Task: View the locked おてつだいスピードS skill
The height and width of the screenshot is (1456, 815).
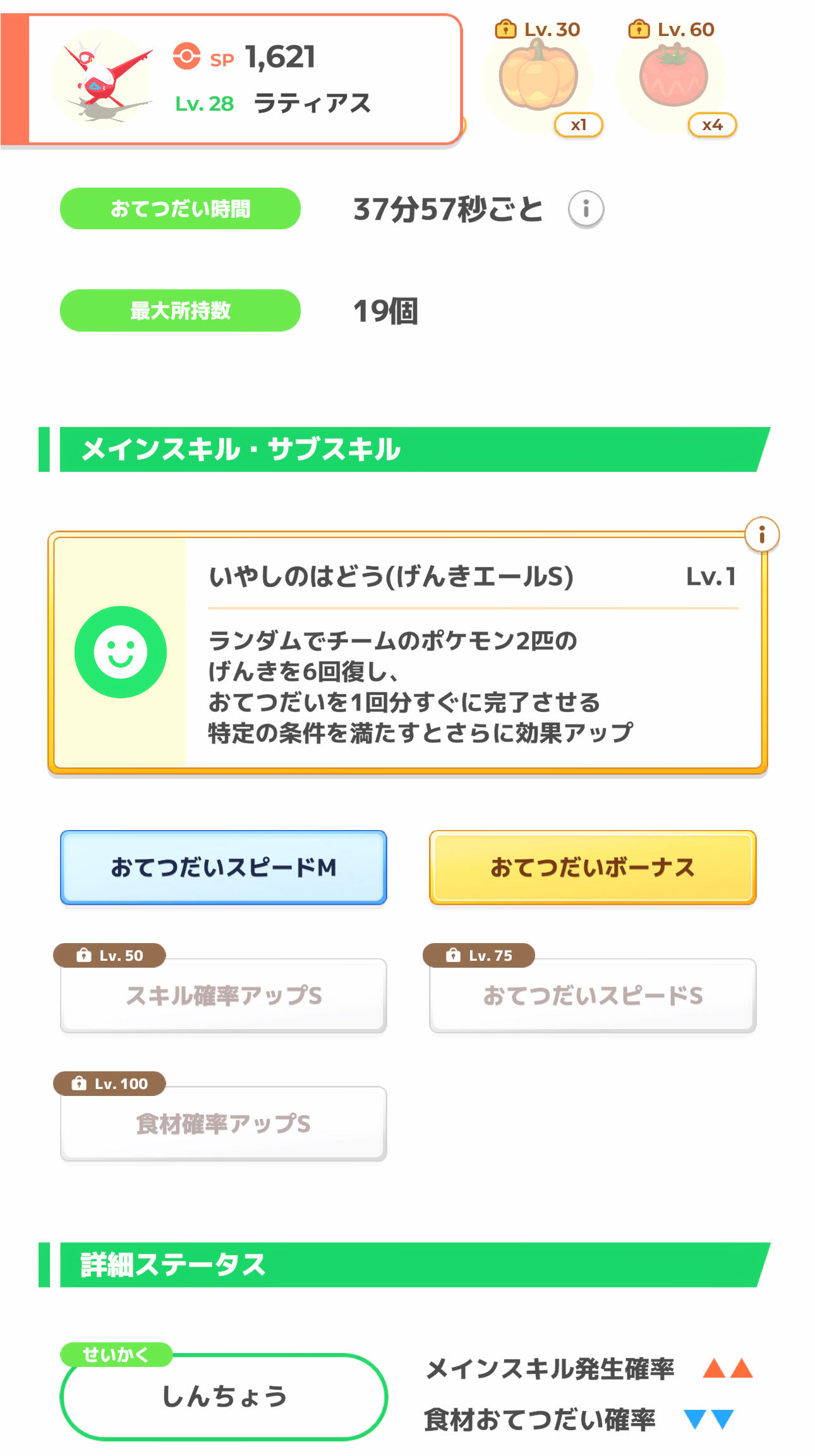Action: coord(592,996)
